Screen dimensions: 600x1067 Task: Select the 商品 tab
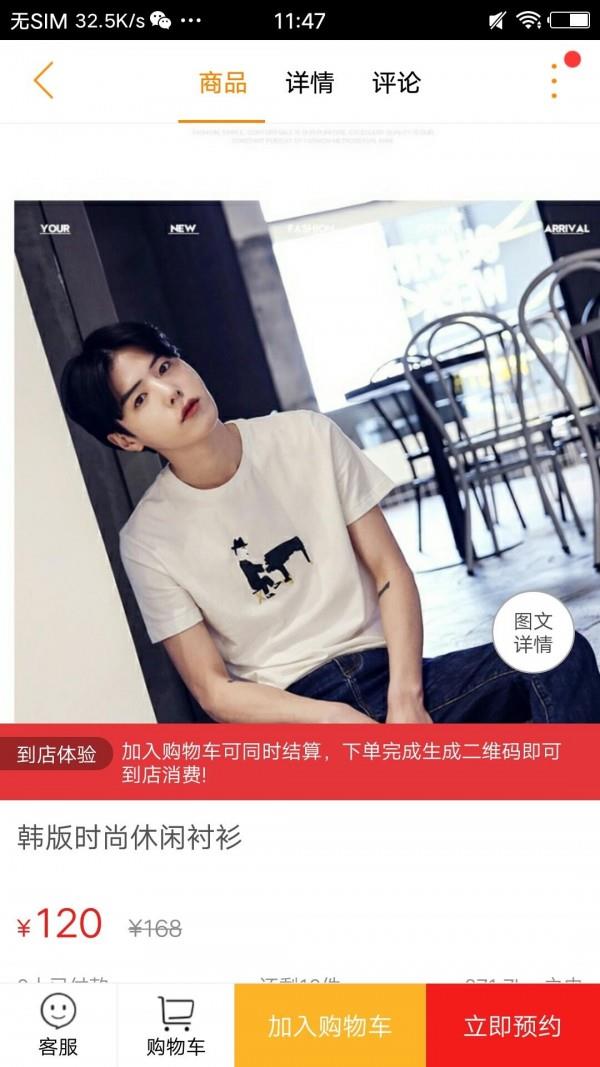click(222, 83)
